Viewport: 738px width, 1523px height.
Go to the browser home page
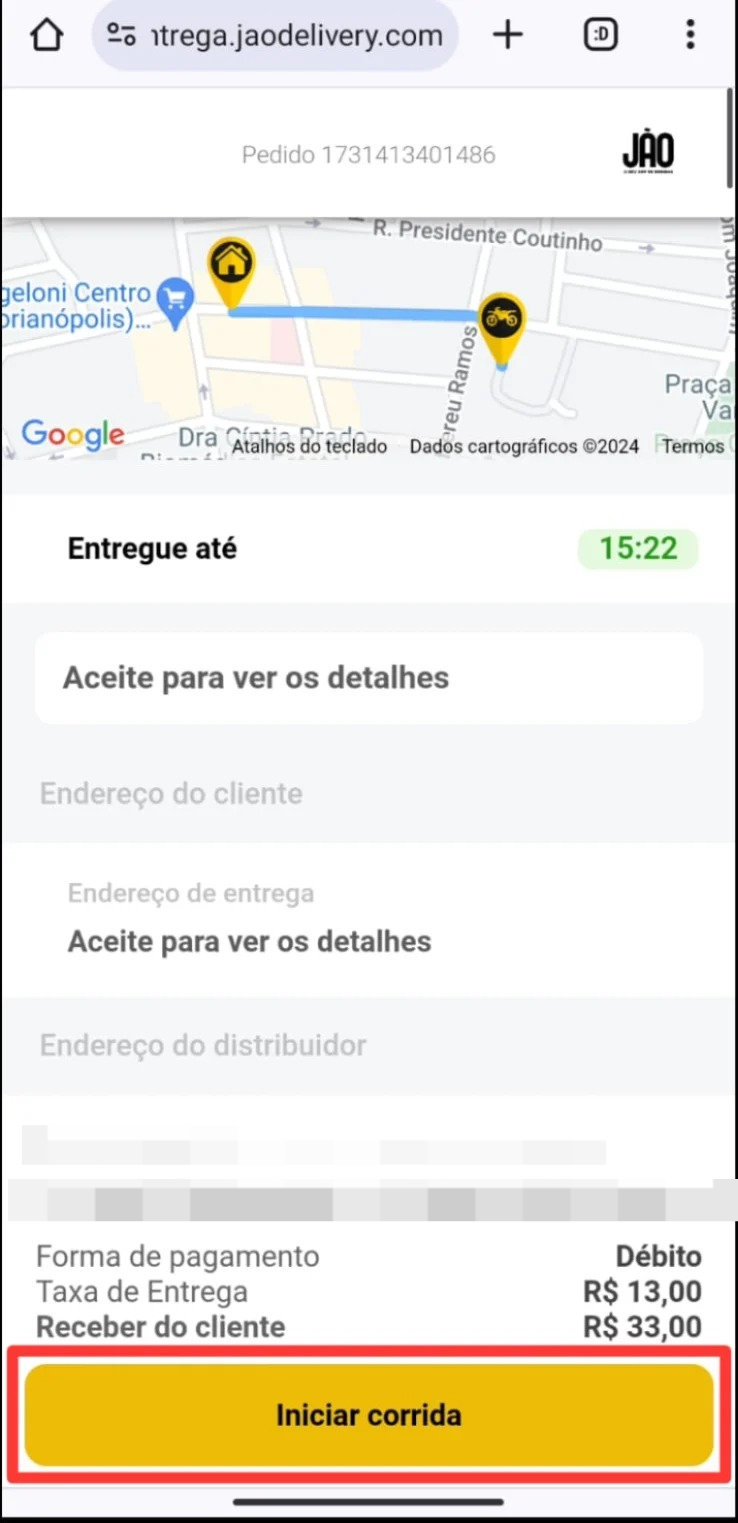[46, 36]
